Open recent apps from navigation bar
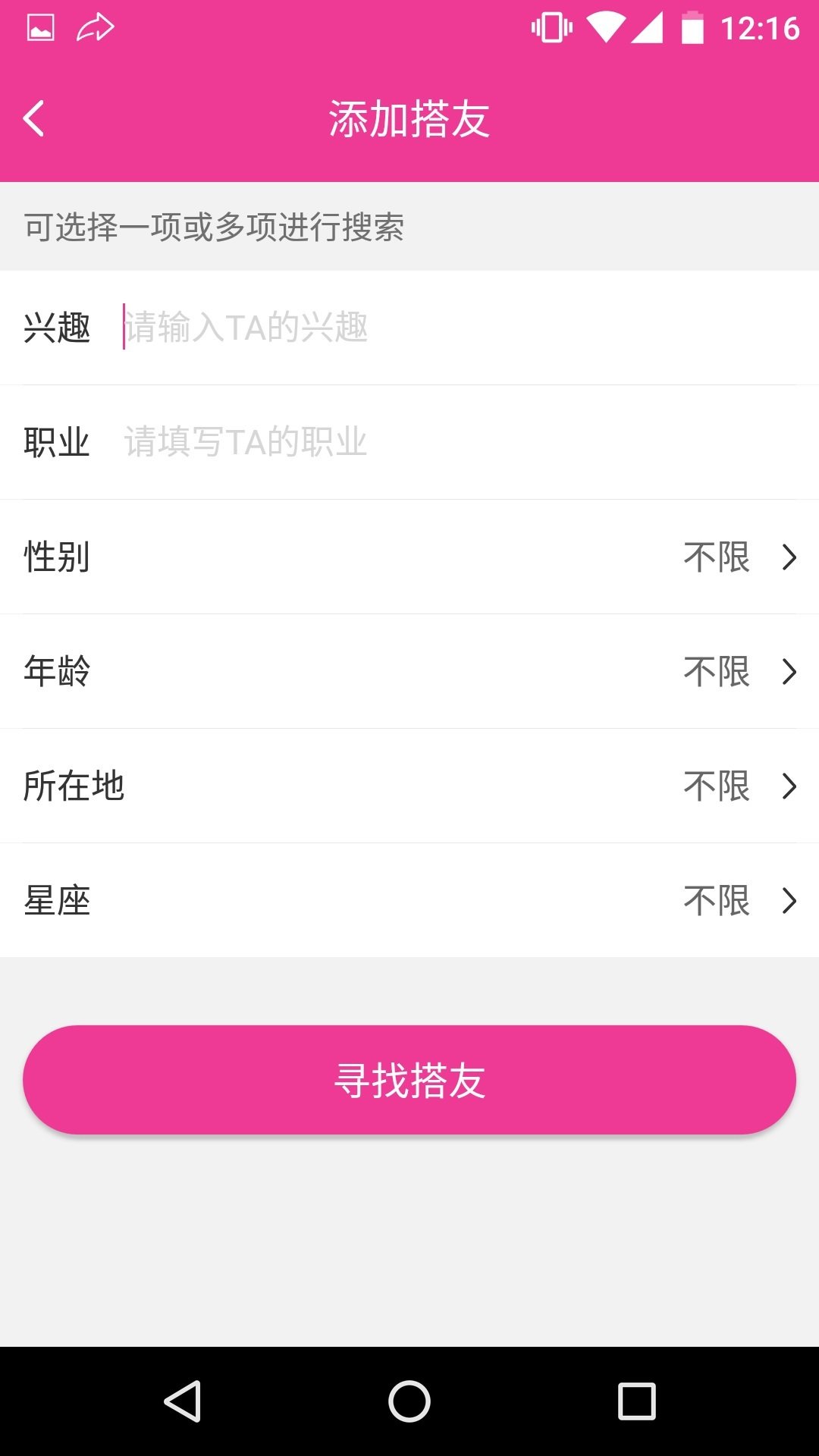Image resolution: width=819 pixels, height=1456 pixels. click(637, 1401)
